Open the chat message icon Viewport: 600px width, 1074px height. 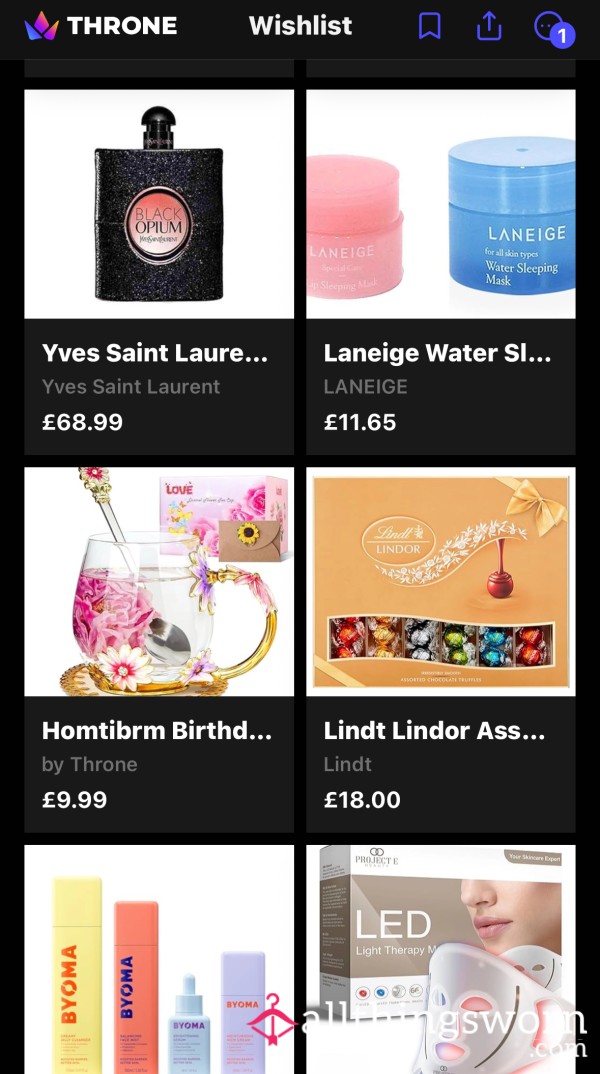[553, 28]
